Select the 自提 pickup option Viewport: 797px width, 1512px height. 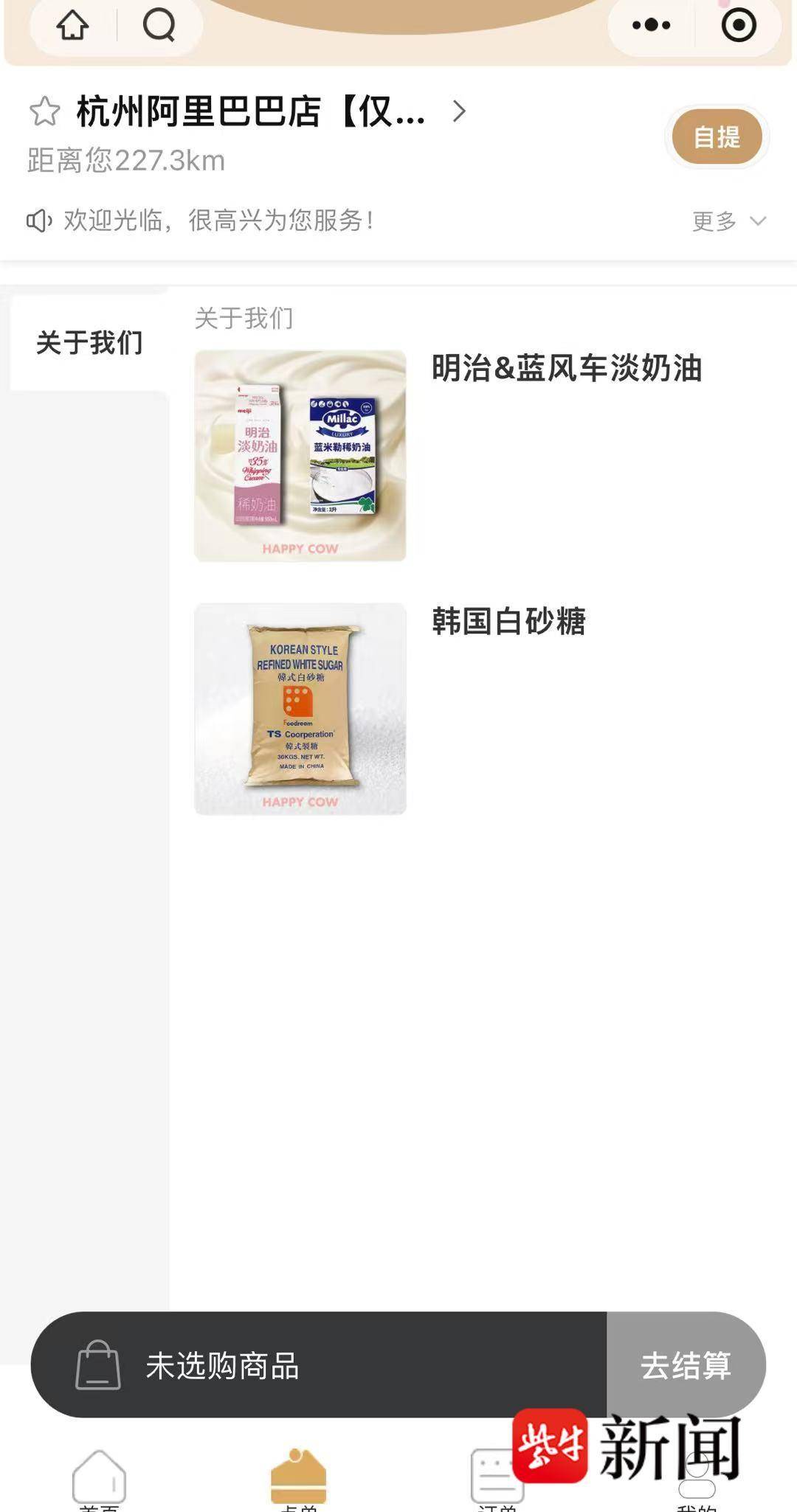(717, 137)
